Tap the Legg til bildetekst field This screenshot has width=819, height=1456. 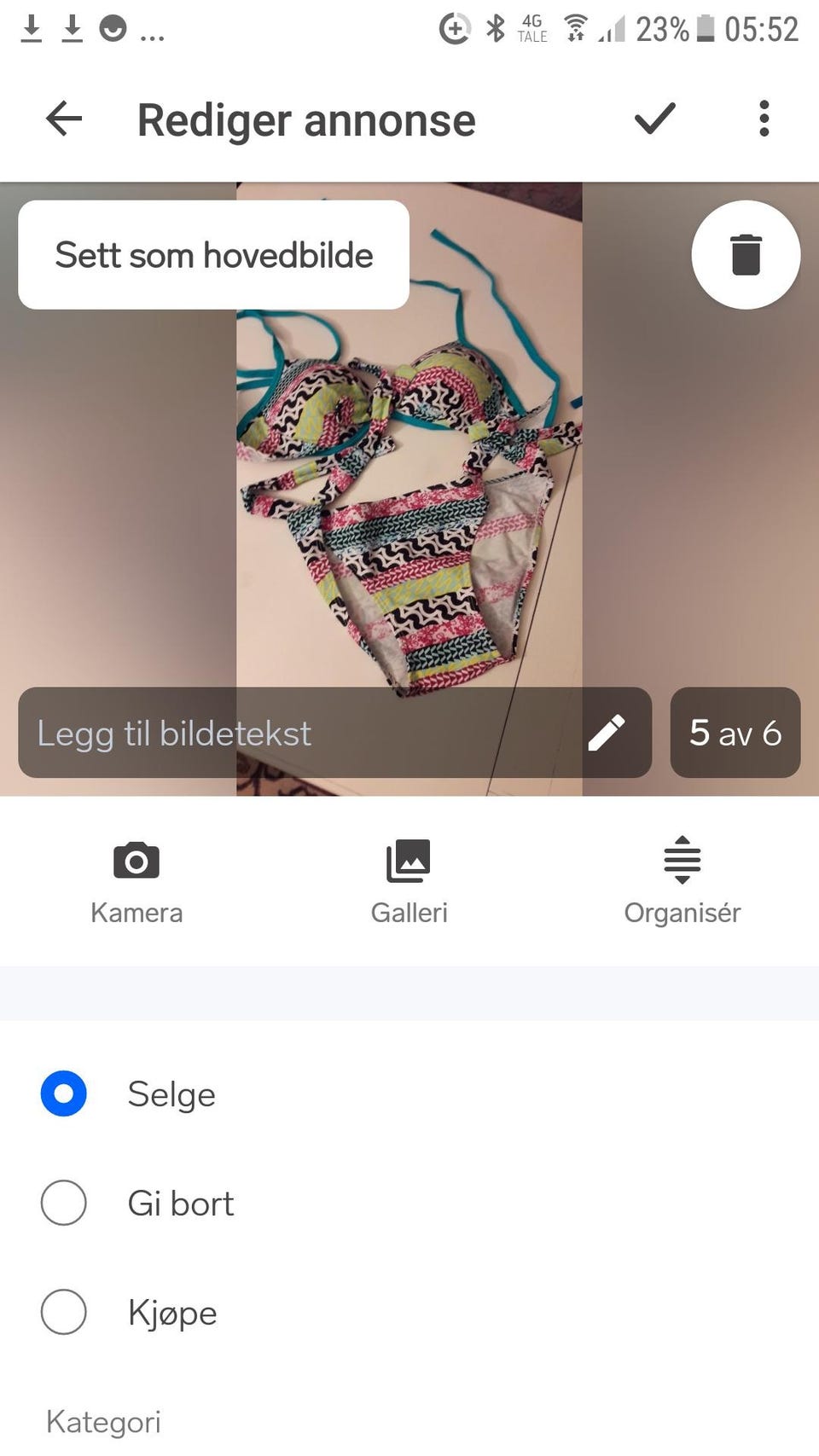point(256,733)
